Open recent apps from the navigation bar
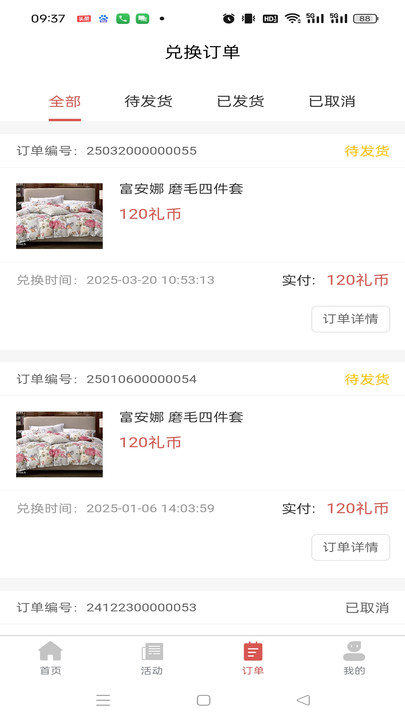The image size is (405, 720). tap(103, 700)
